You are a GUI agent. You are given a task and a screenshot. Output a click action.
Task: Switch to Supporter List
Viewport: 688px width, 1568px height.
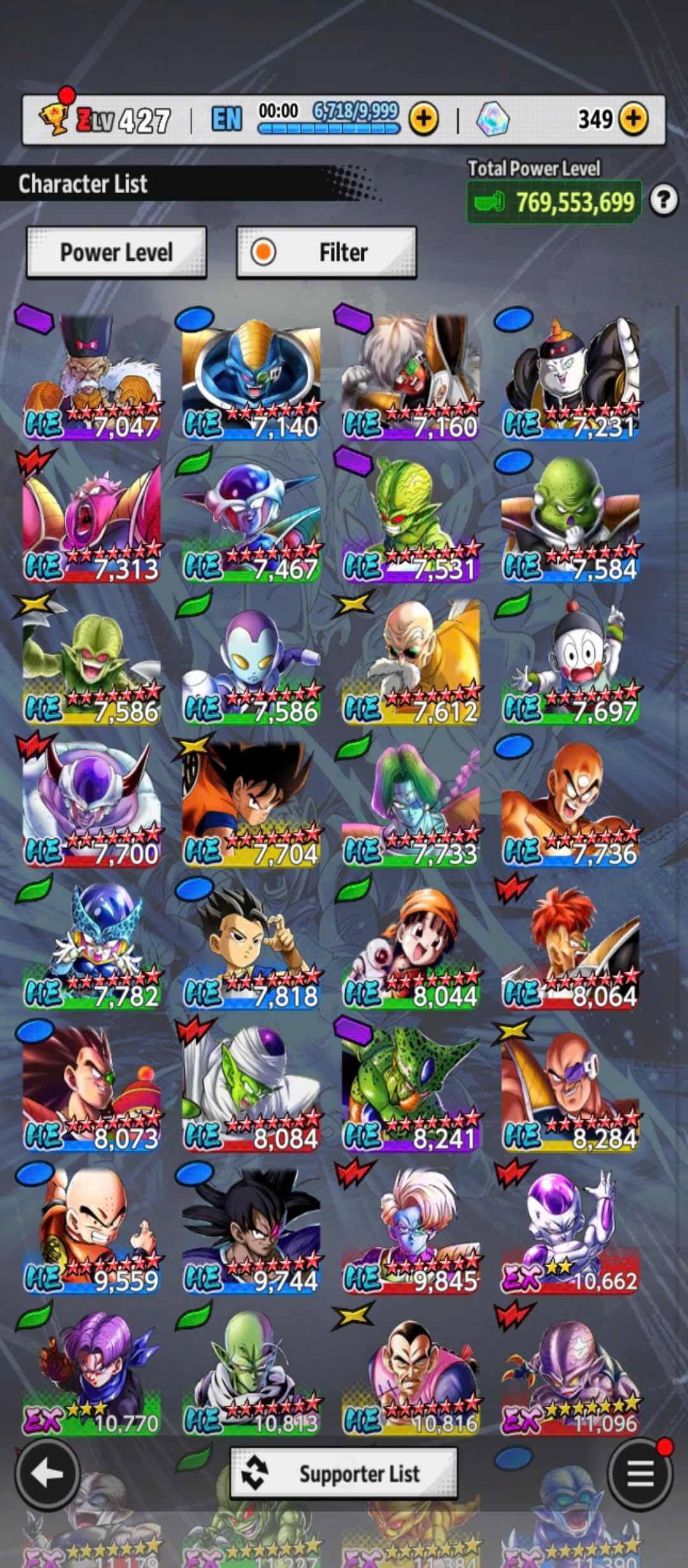coord(344,1474)
